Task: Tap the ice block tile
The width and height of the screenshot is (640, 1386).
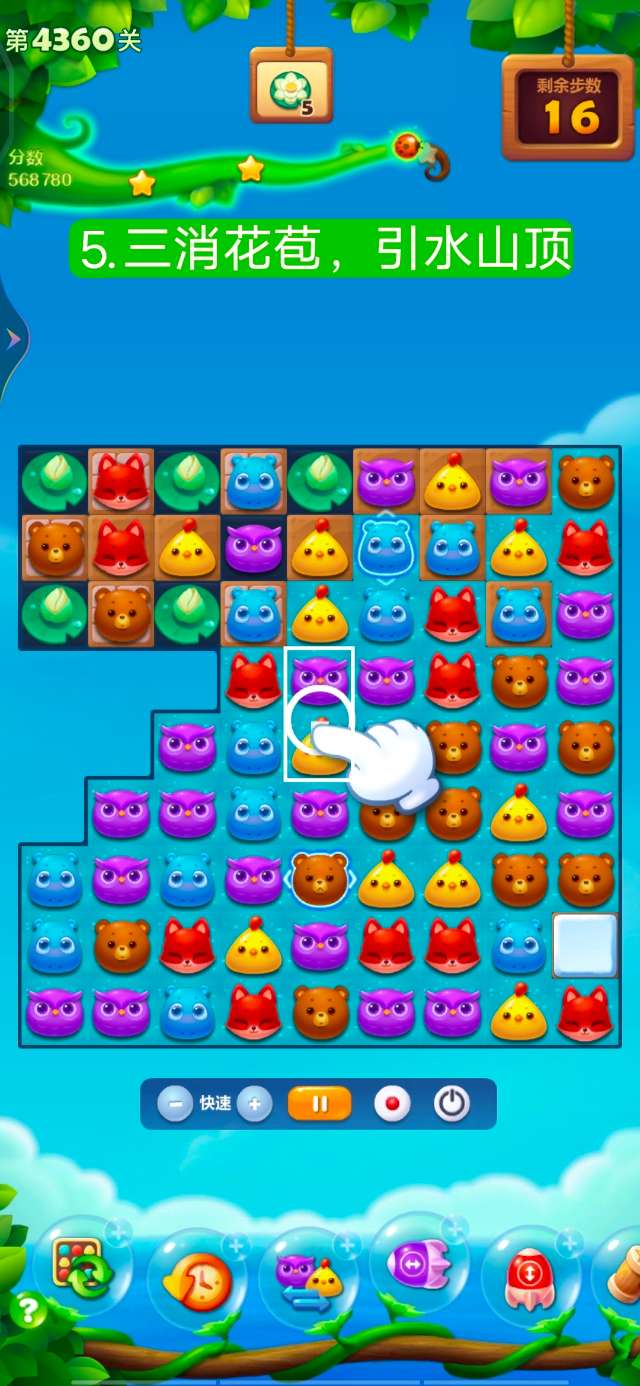Action: pos(586,946)
